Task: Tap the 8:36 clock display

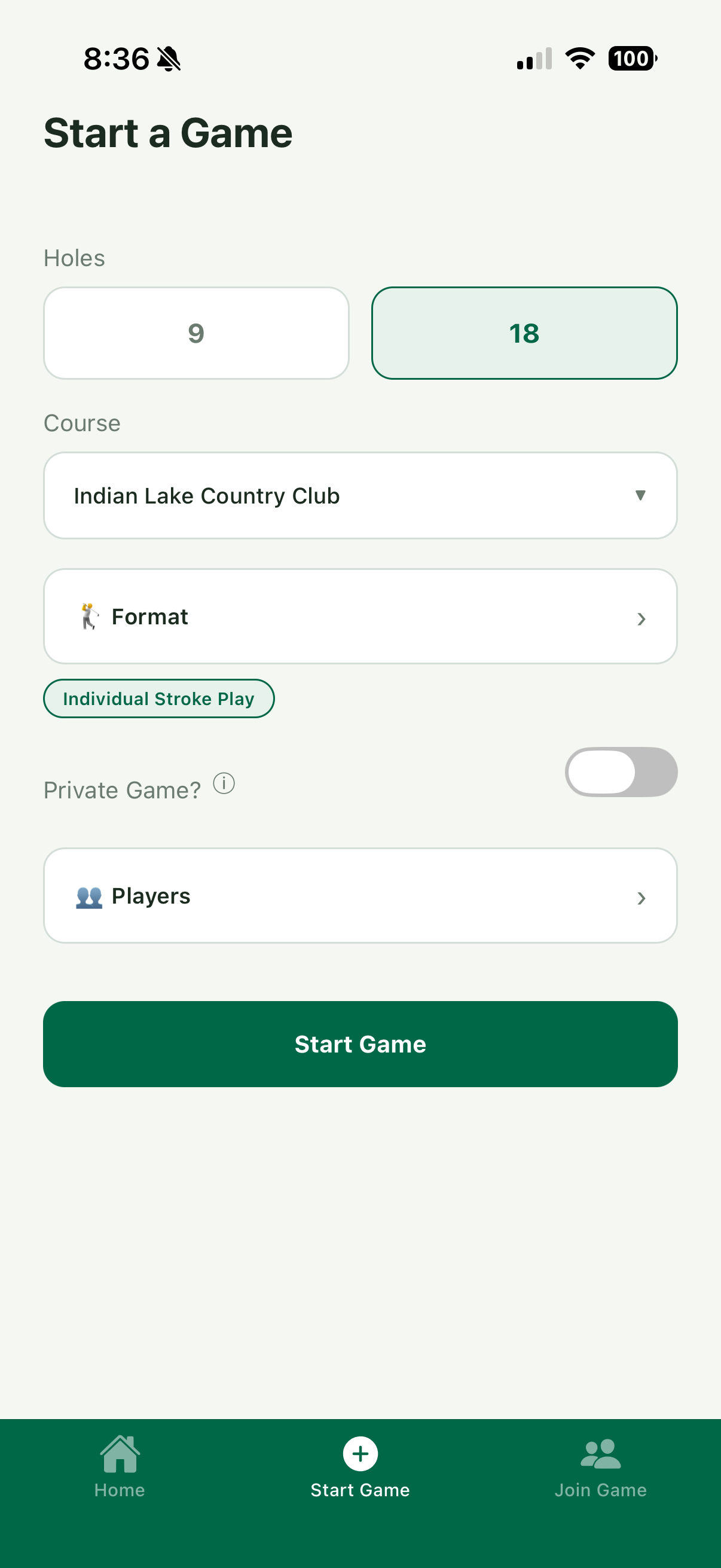Action: (117, 58)
